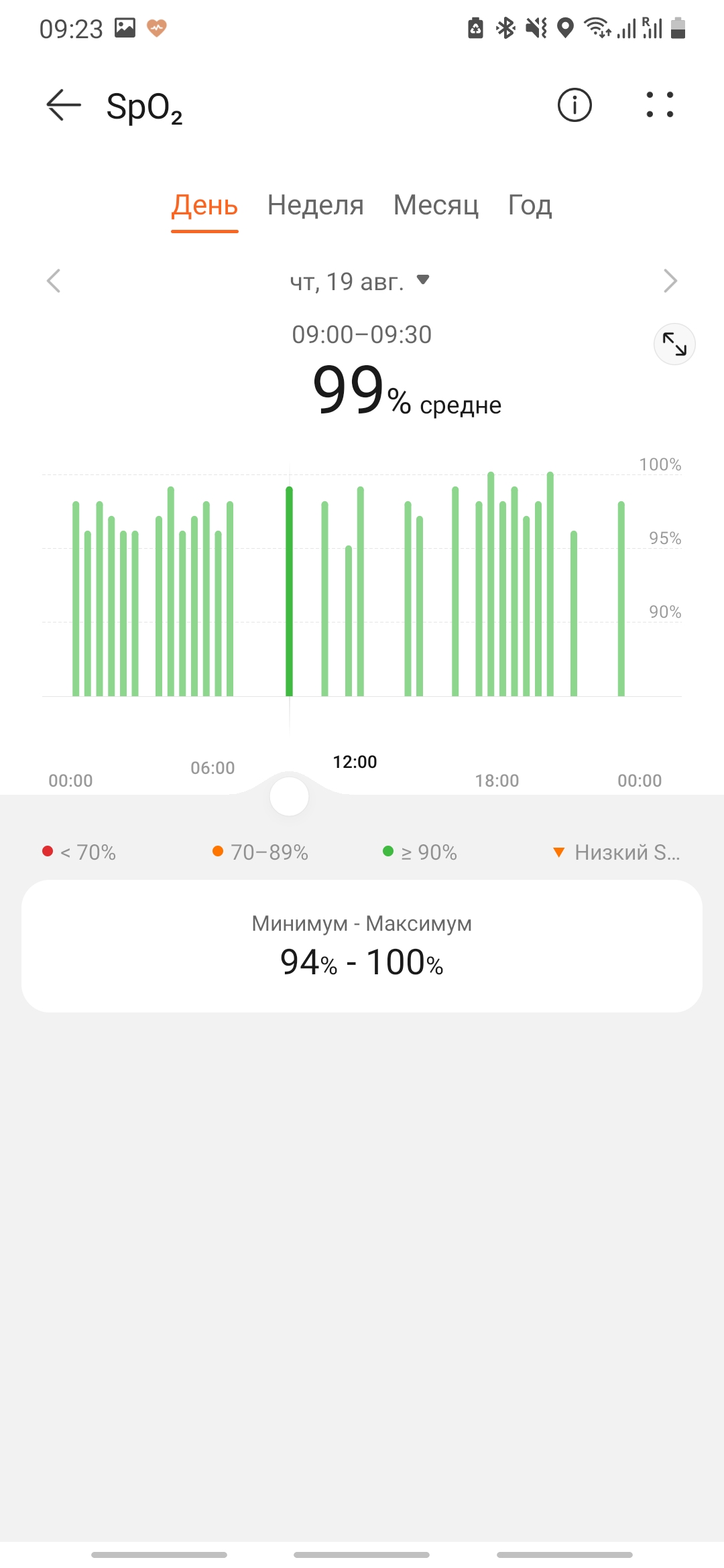Open the SpO2 info icon
This screenshot has width=724, height=1568.
[x=575, y=105]
